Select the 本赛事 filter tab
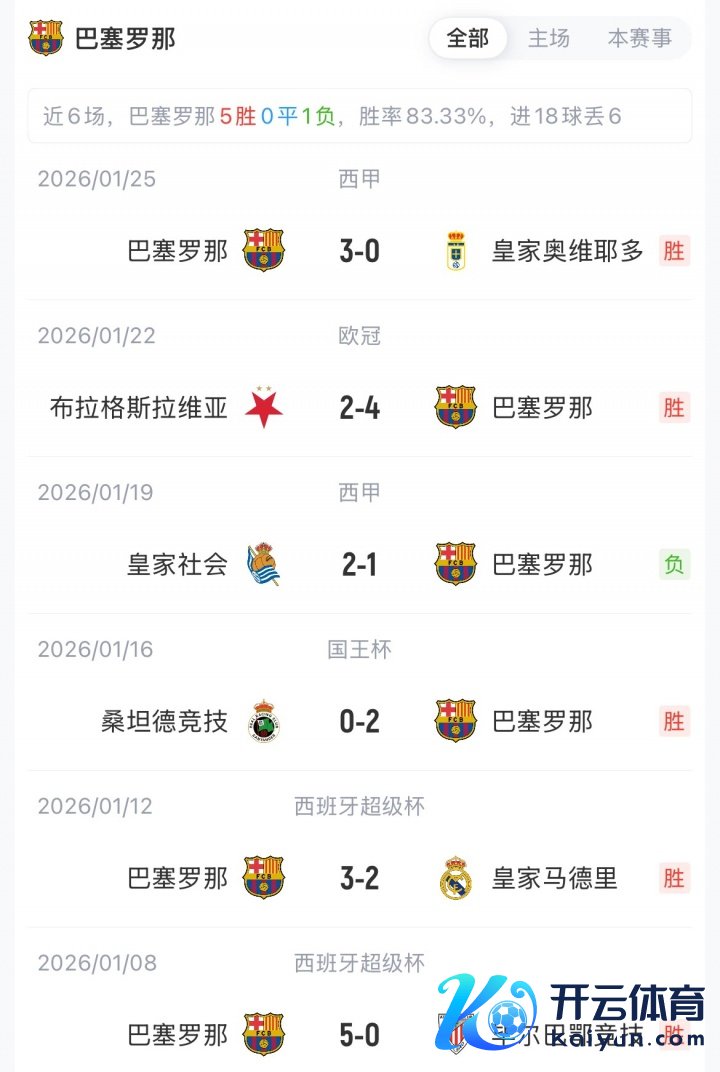The height and width of the screenshot is (1072, 720). pyautogui.click(x=640, y=39)
